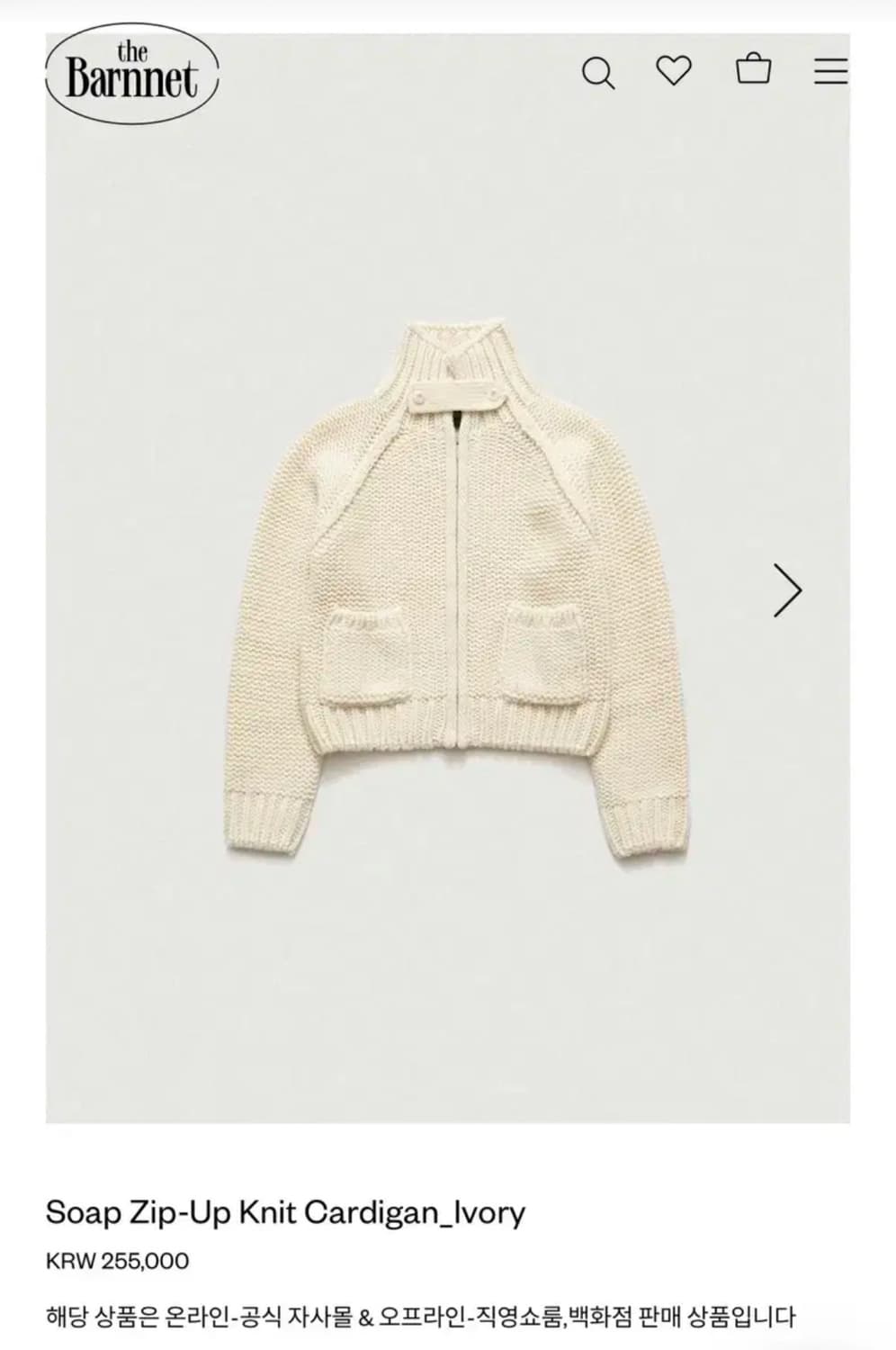896x1350 pixels.
Task: Open the search magnifier icon
Action: point(598,73)
